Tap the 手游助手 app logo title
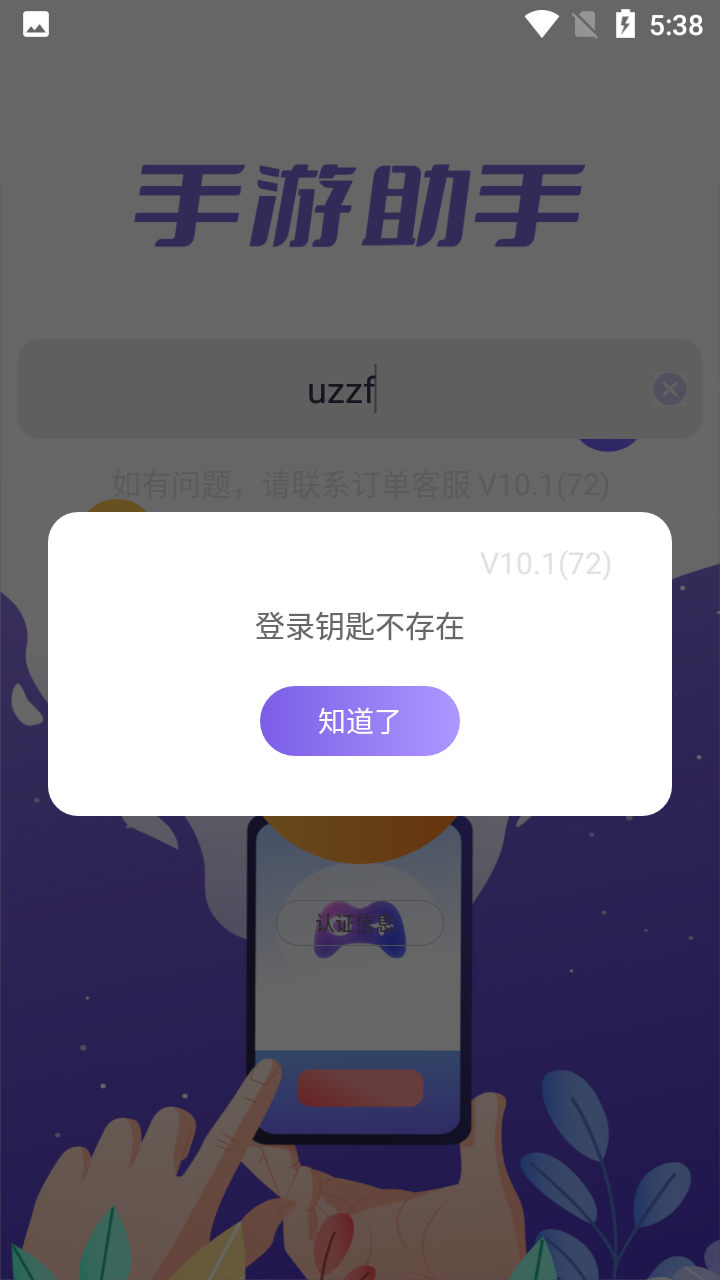The height and width of the screenshot is (1280, 720). point(360,200)
